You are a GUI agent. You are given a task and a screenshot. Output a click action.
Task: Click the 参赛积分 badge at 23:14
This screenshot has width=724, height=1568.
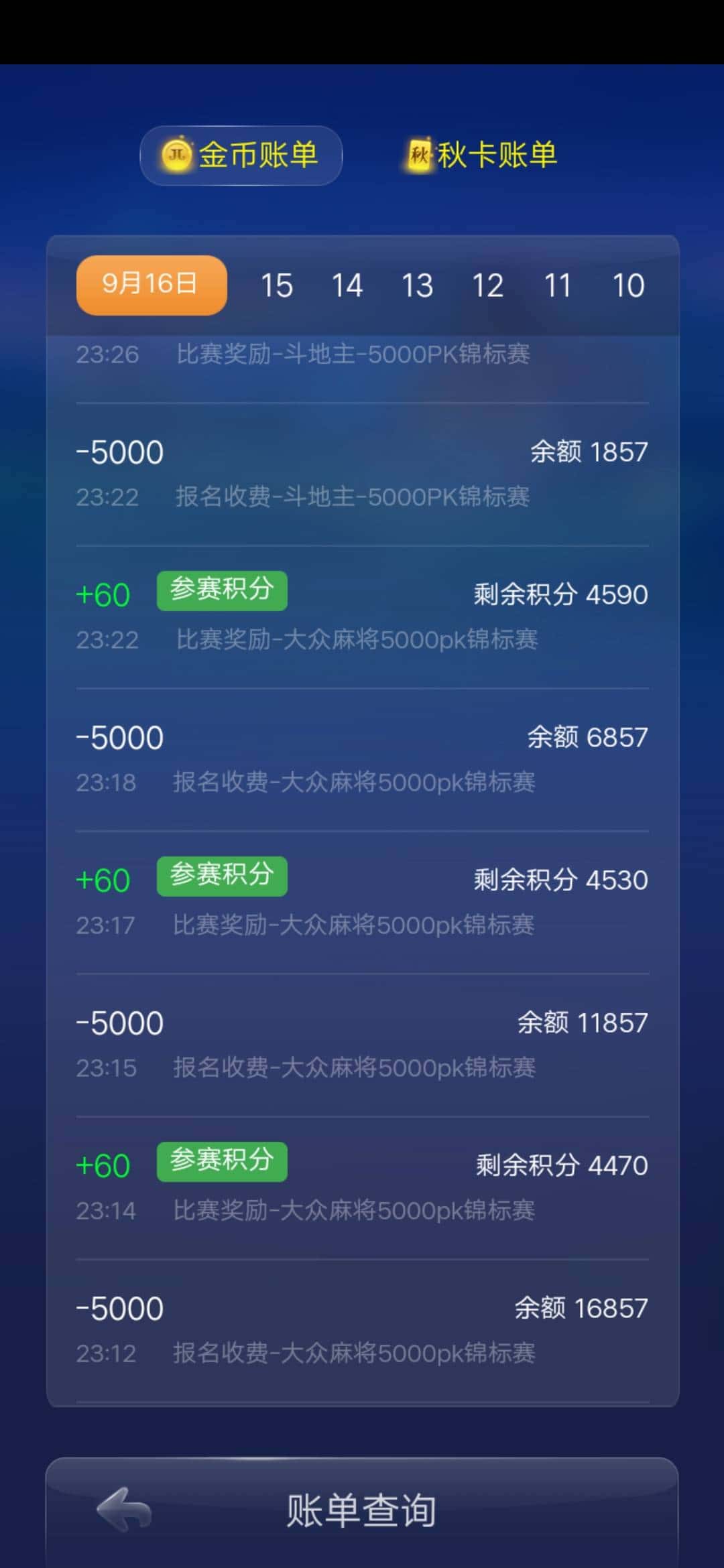point(222,1161)
